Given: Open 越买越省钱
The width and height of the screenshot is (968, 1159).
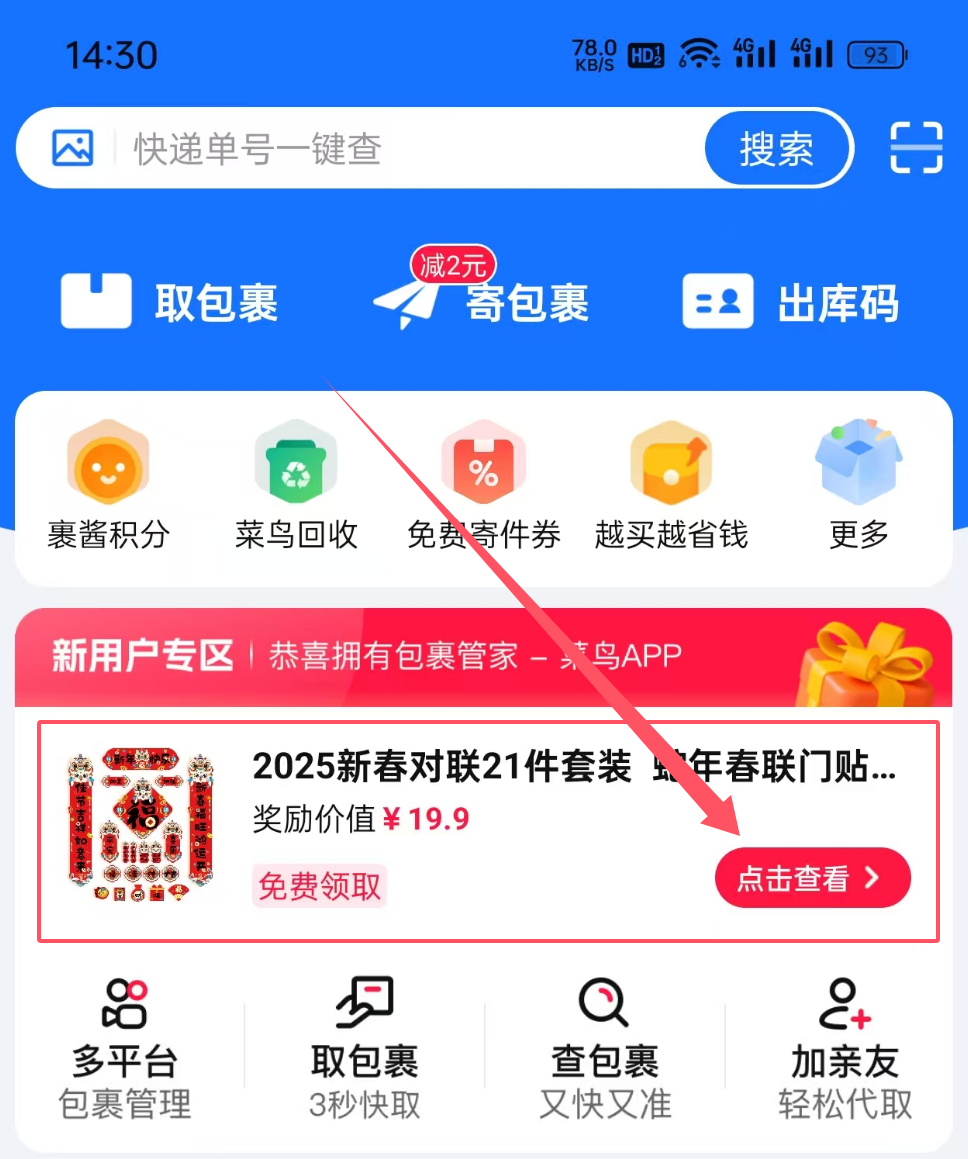Looking at the screenshot, I should 671,487.
